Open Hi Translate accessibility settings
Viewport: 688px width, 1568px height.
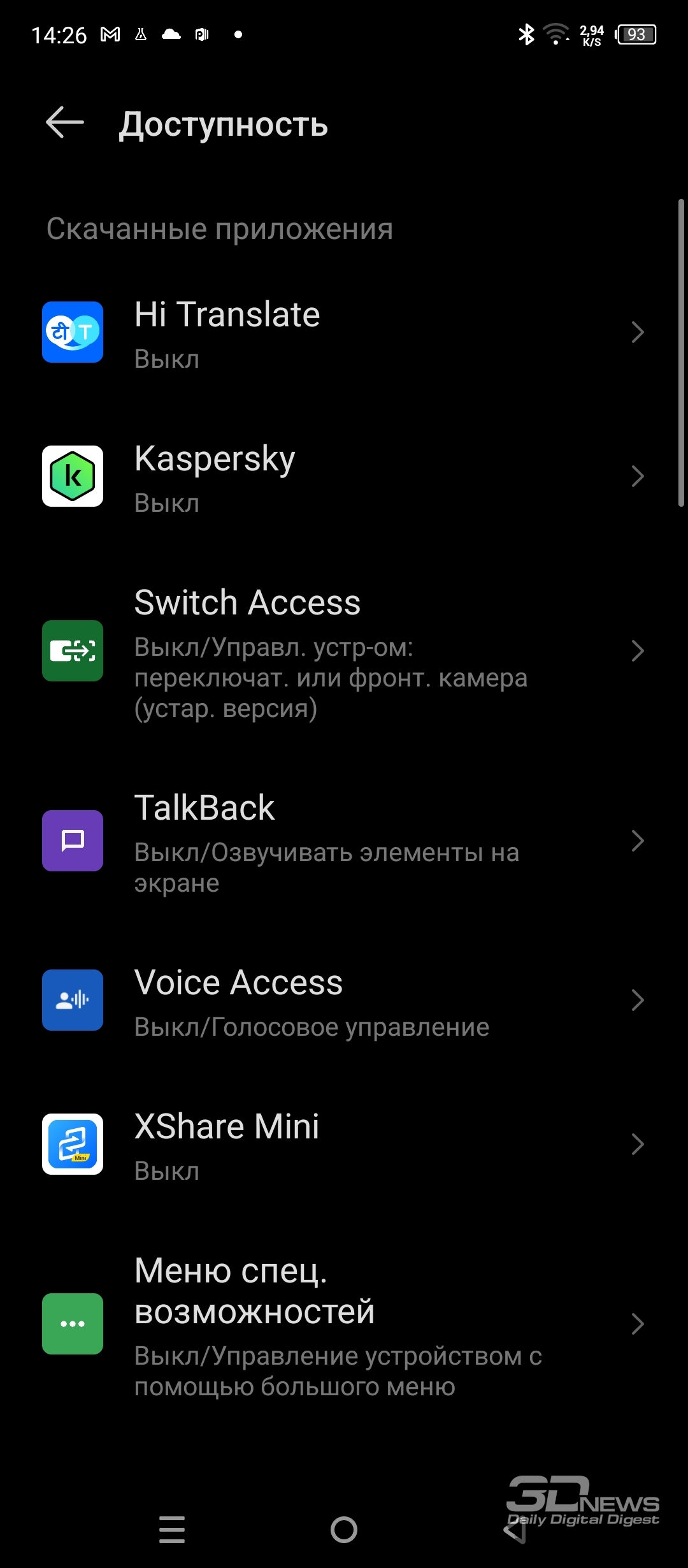(344, 333)
